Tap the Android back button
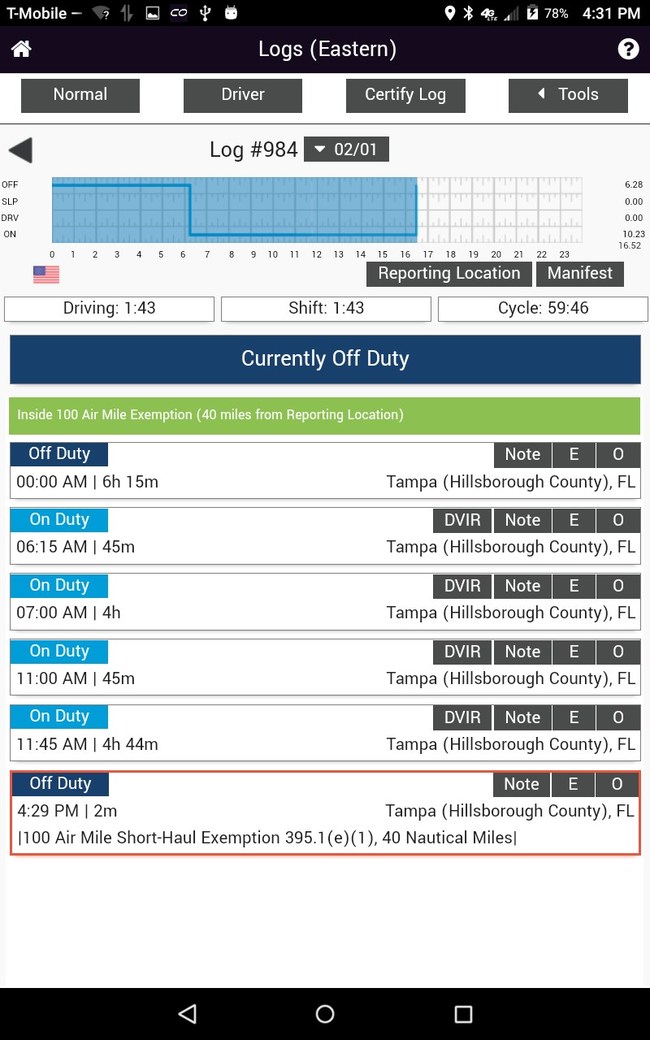This screenshot has height=1040, width=650. point(187,1014)
